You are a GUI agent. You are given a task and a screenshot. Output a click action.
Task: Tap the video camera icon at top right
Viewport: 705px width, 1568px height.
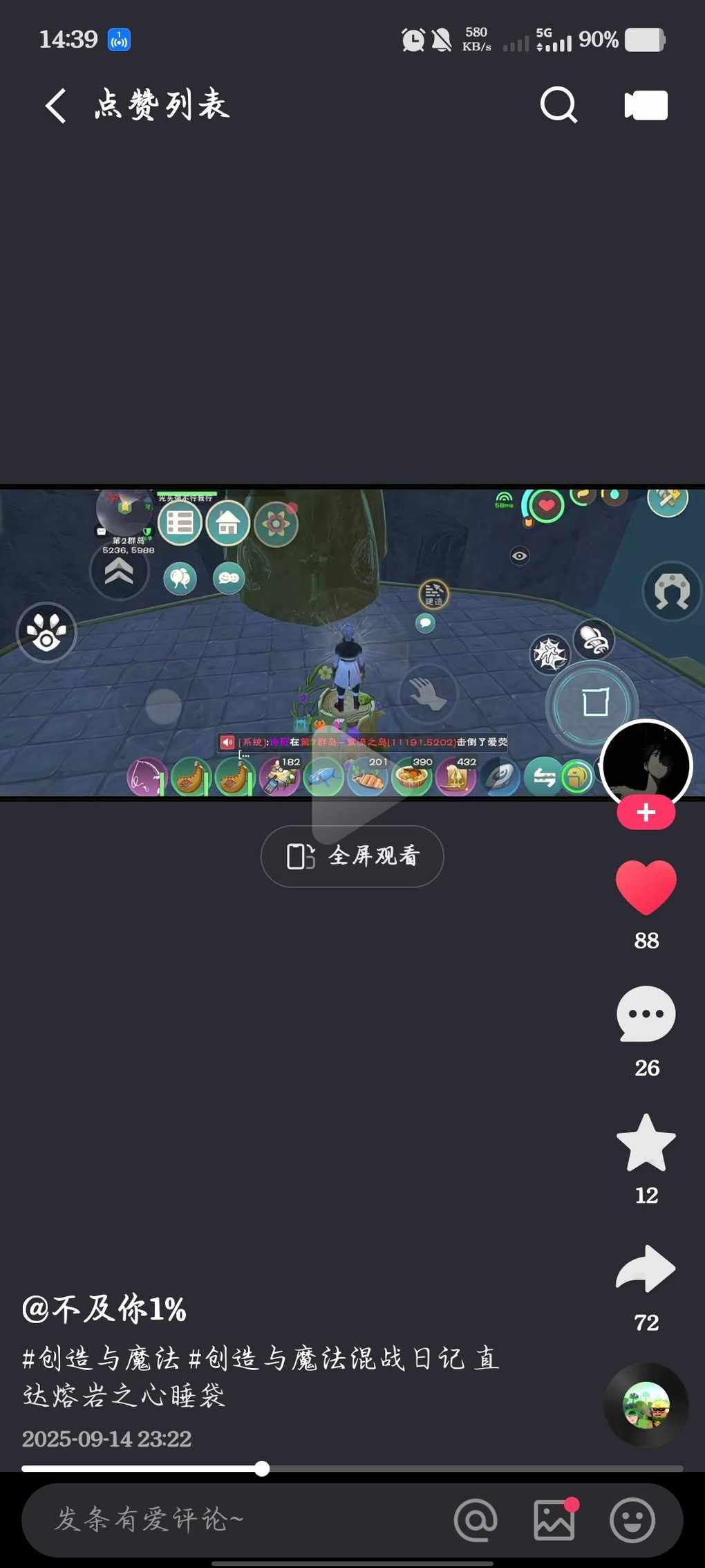click(x=646, y=105)
